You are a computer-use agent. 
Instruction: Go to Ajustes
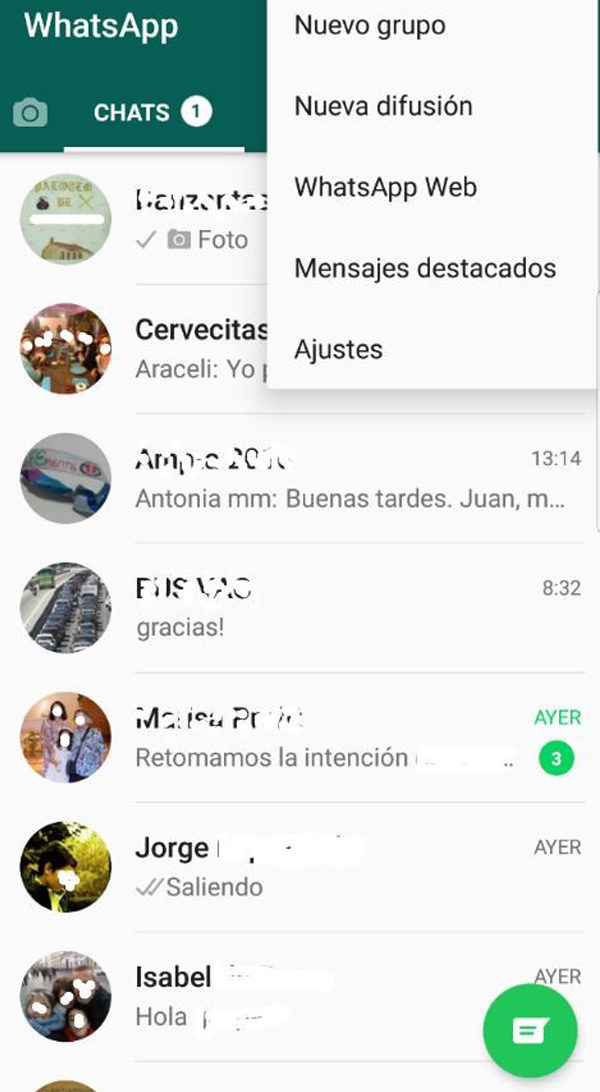(338, 349)
